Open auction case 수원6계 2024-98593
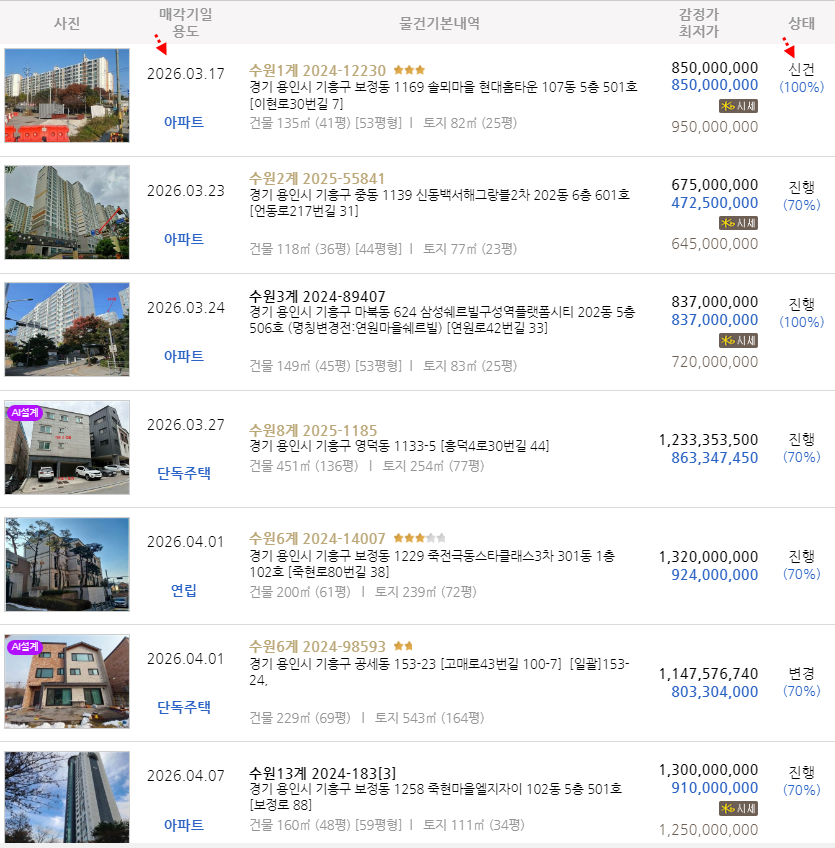This screenshot has height=848, width=835. (317, 647)
